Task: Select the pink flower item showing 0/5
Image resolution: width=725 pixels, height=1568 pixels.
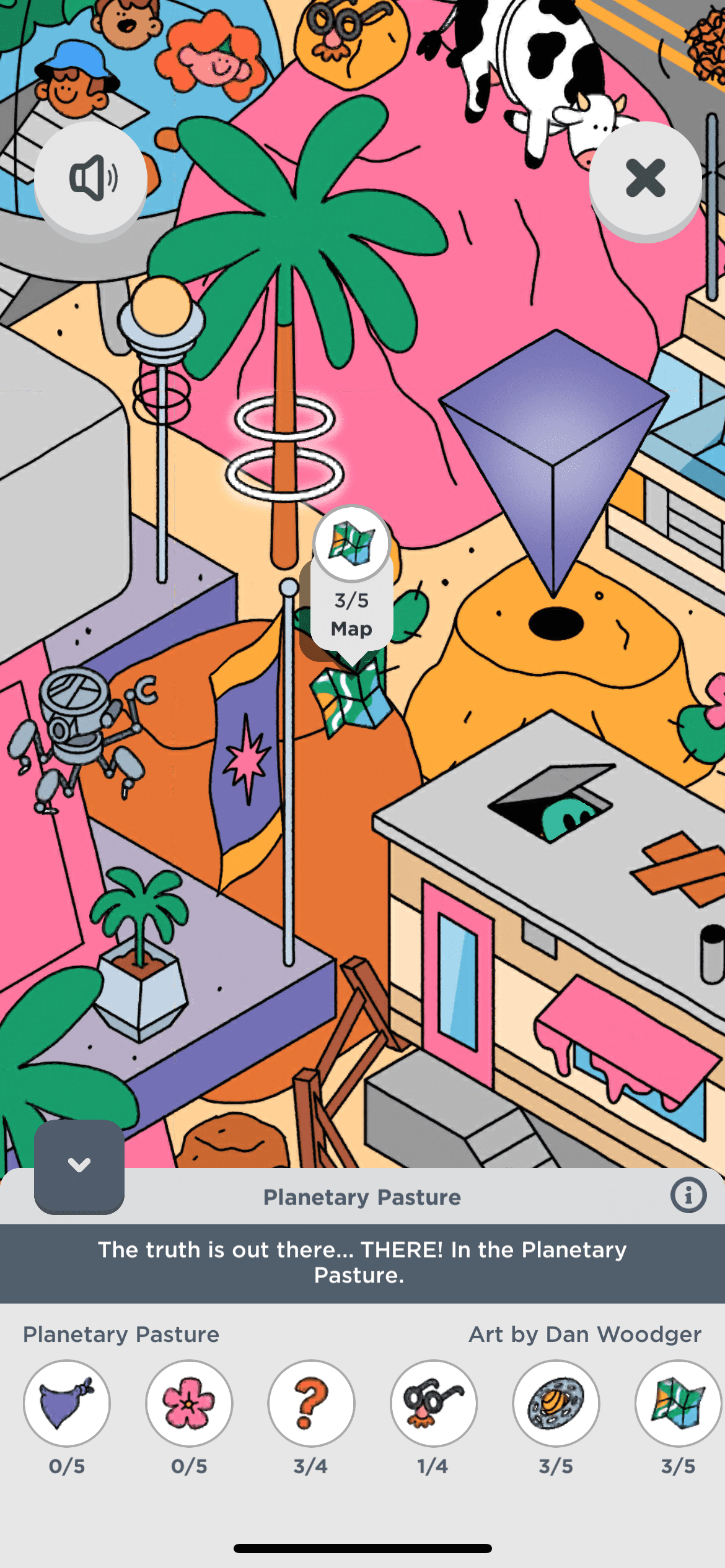Action: [189, 1403]
